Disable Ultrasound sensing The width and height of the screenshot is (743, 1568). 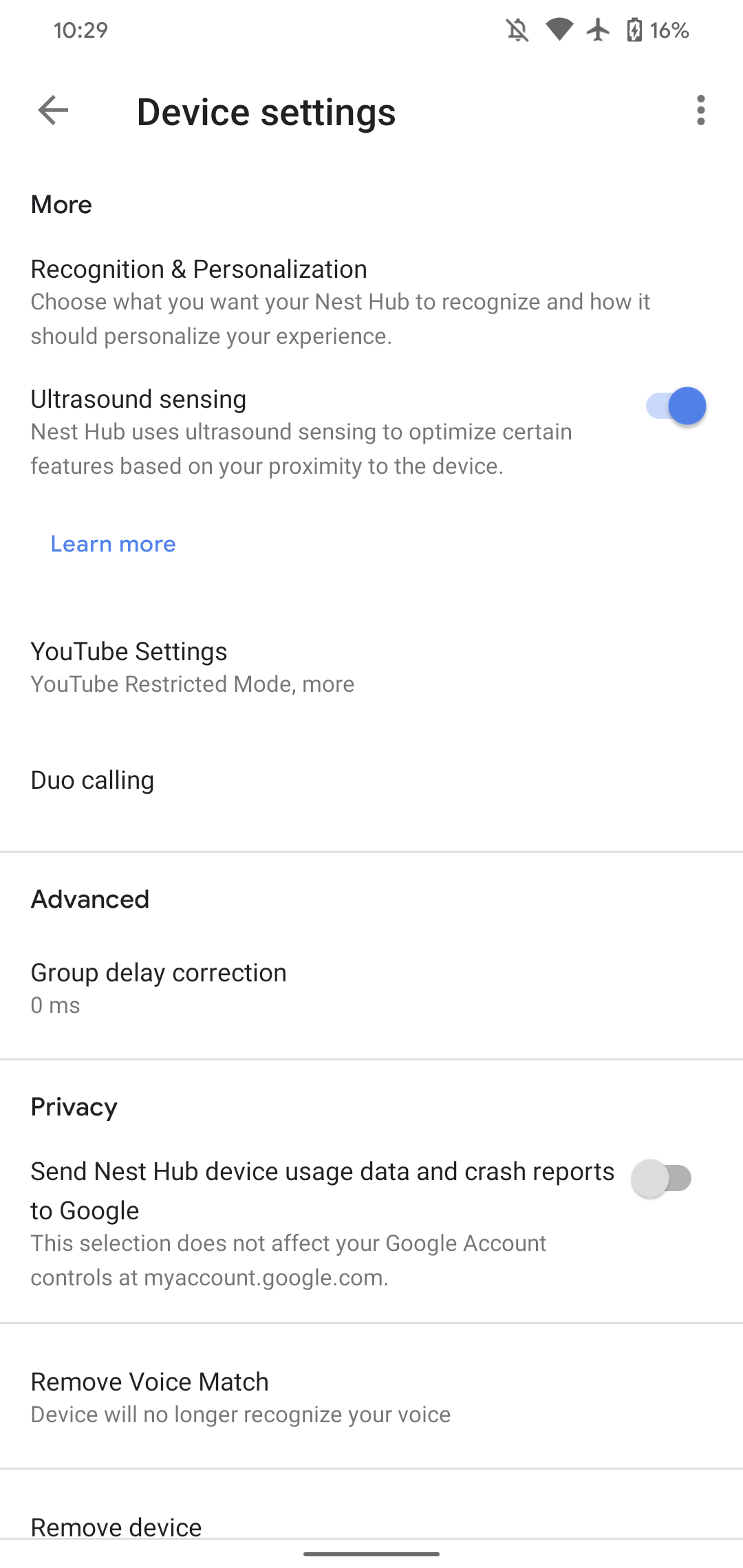tap(676, 406)
